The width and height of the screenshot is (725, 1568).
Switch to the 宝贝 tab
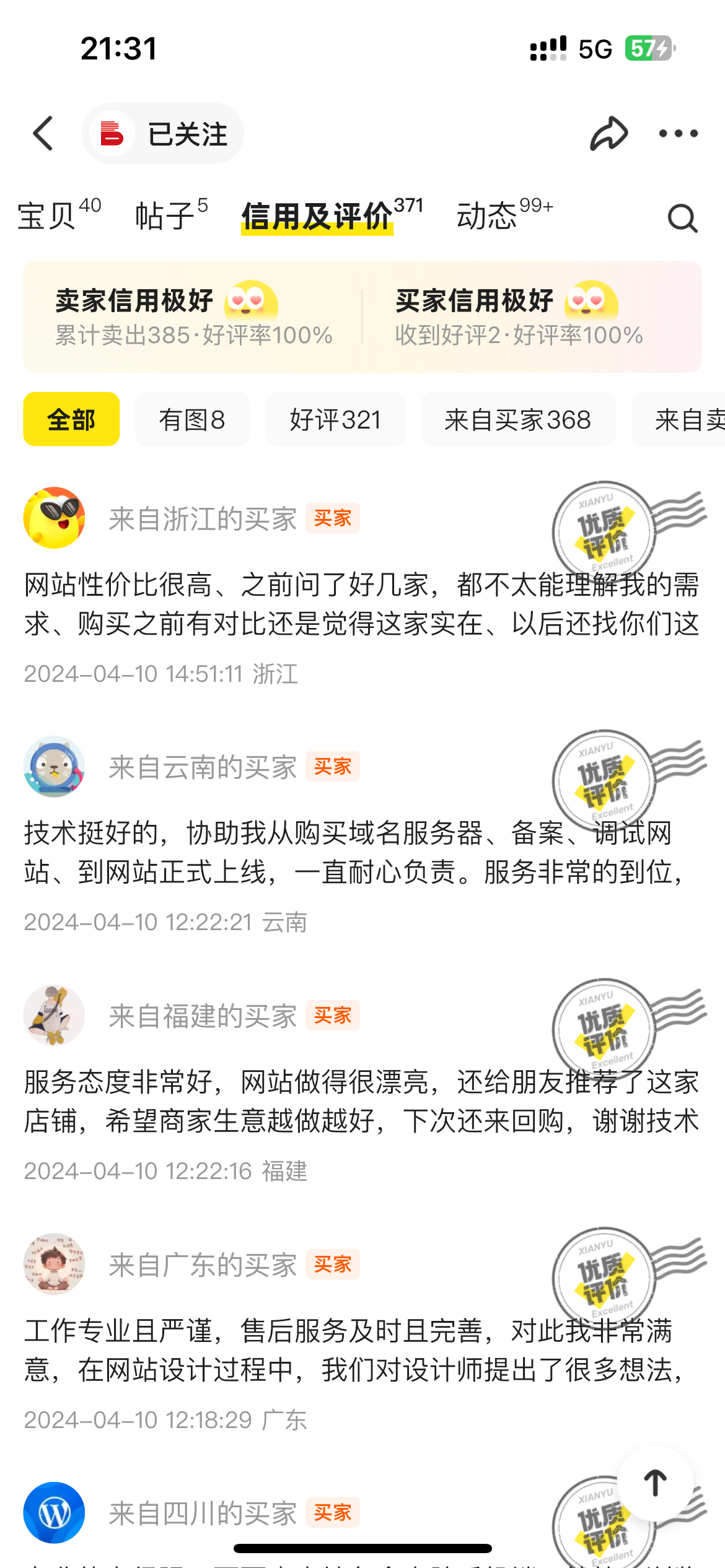click(x=59, y=216)
